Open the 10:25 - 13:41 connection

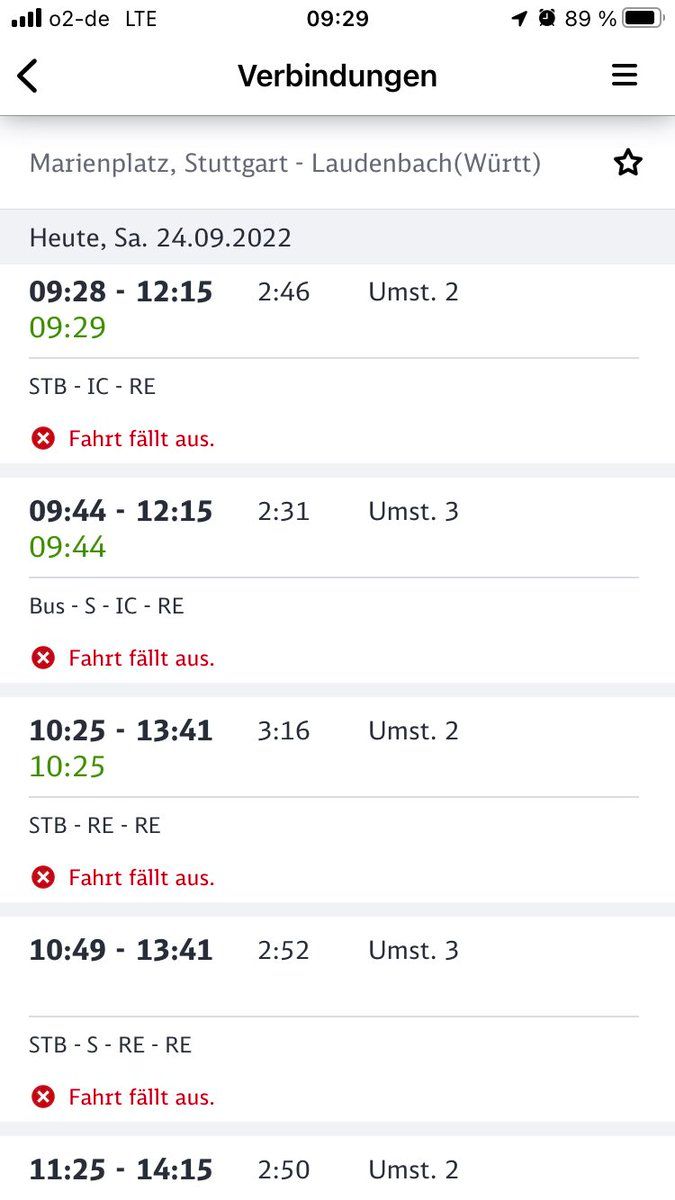coord(337,800)
